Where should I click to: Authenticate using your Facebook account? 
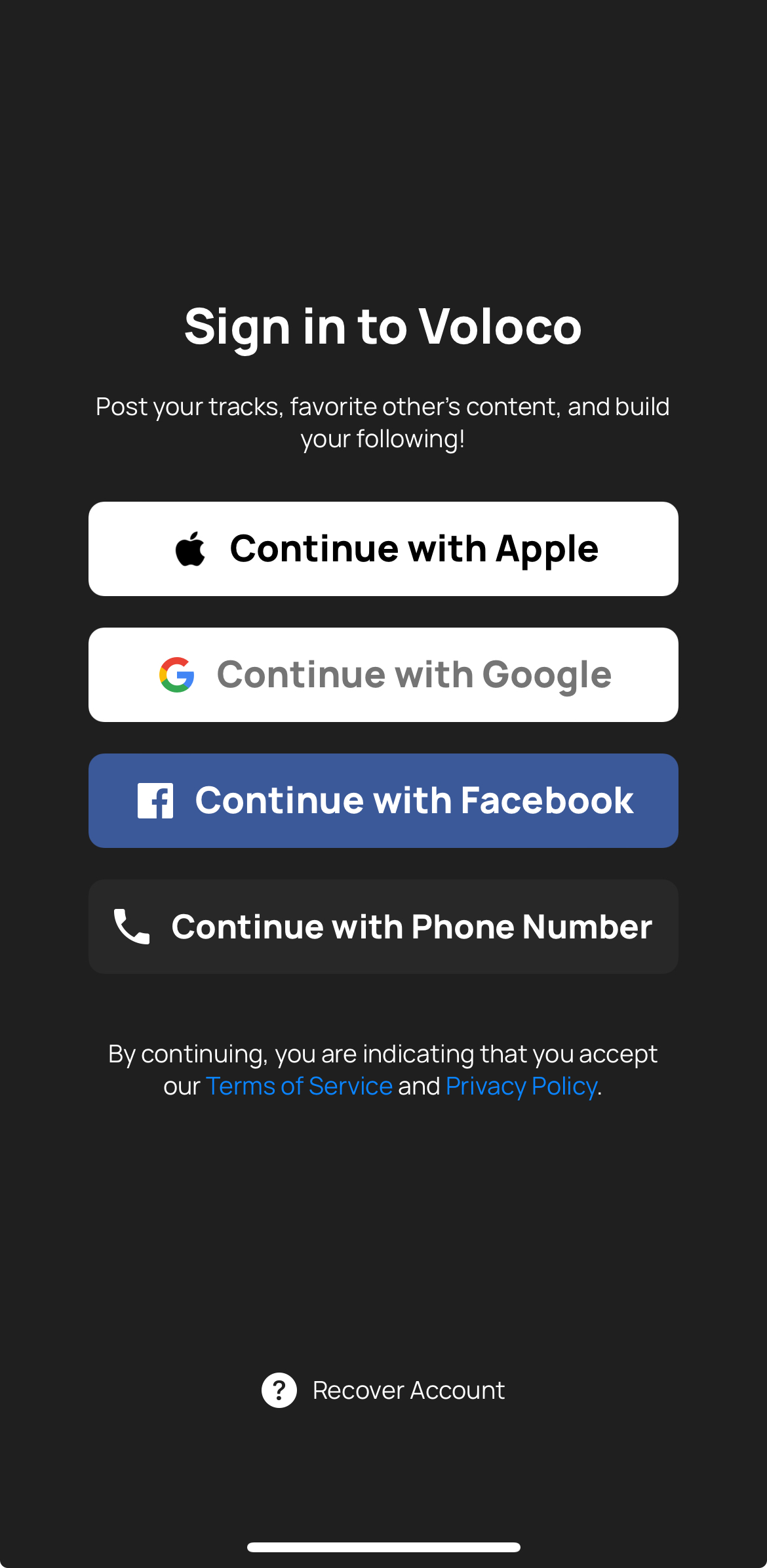[x=383, y=800]
